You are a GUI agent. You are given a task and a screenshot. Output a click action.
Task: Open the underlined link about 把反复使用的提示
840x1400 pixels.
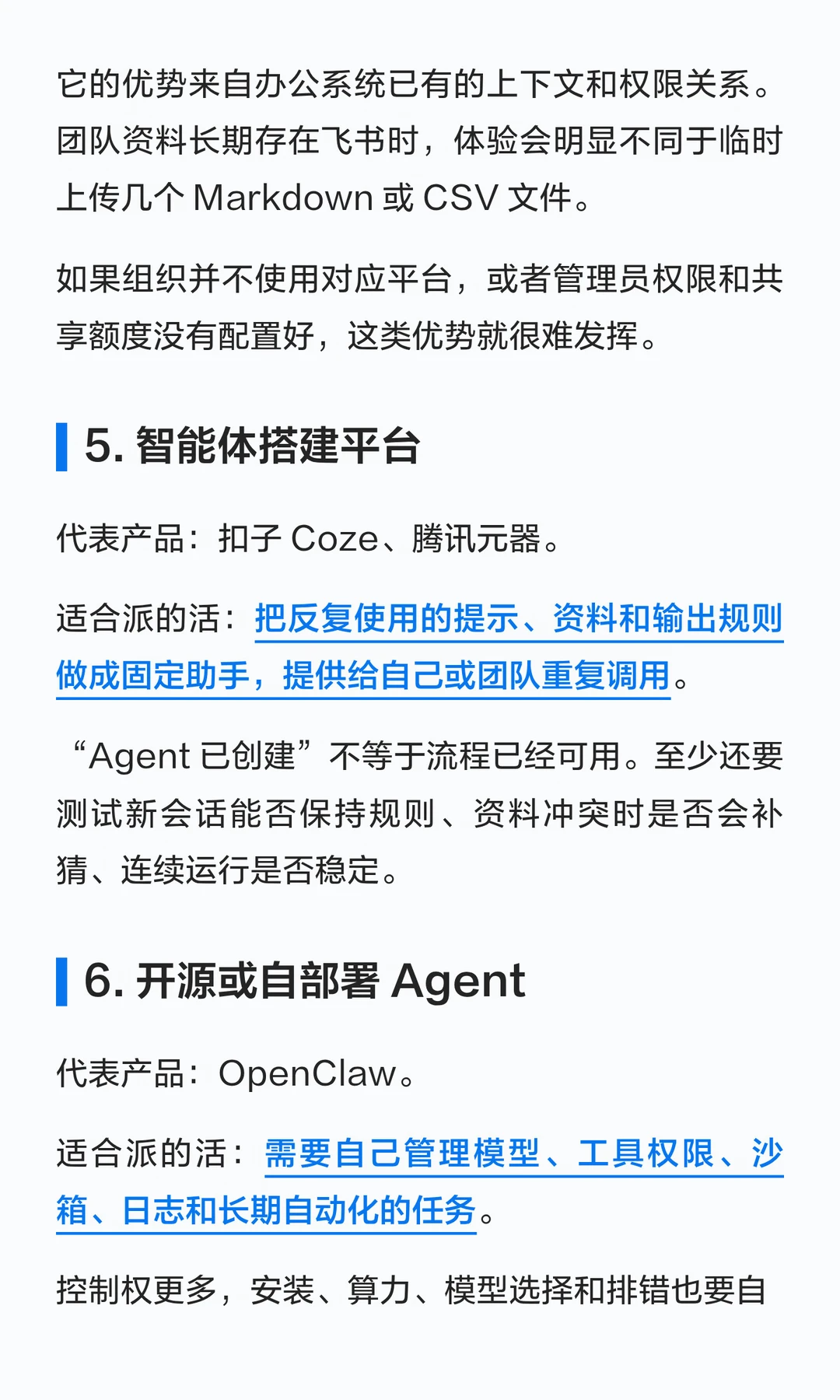(519, 619)
